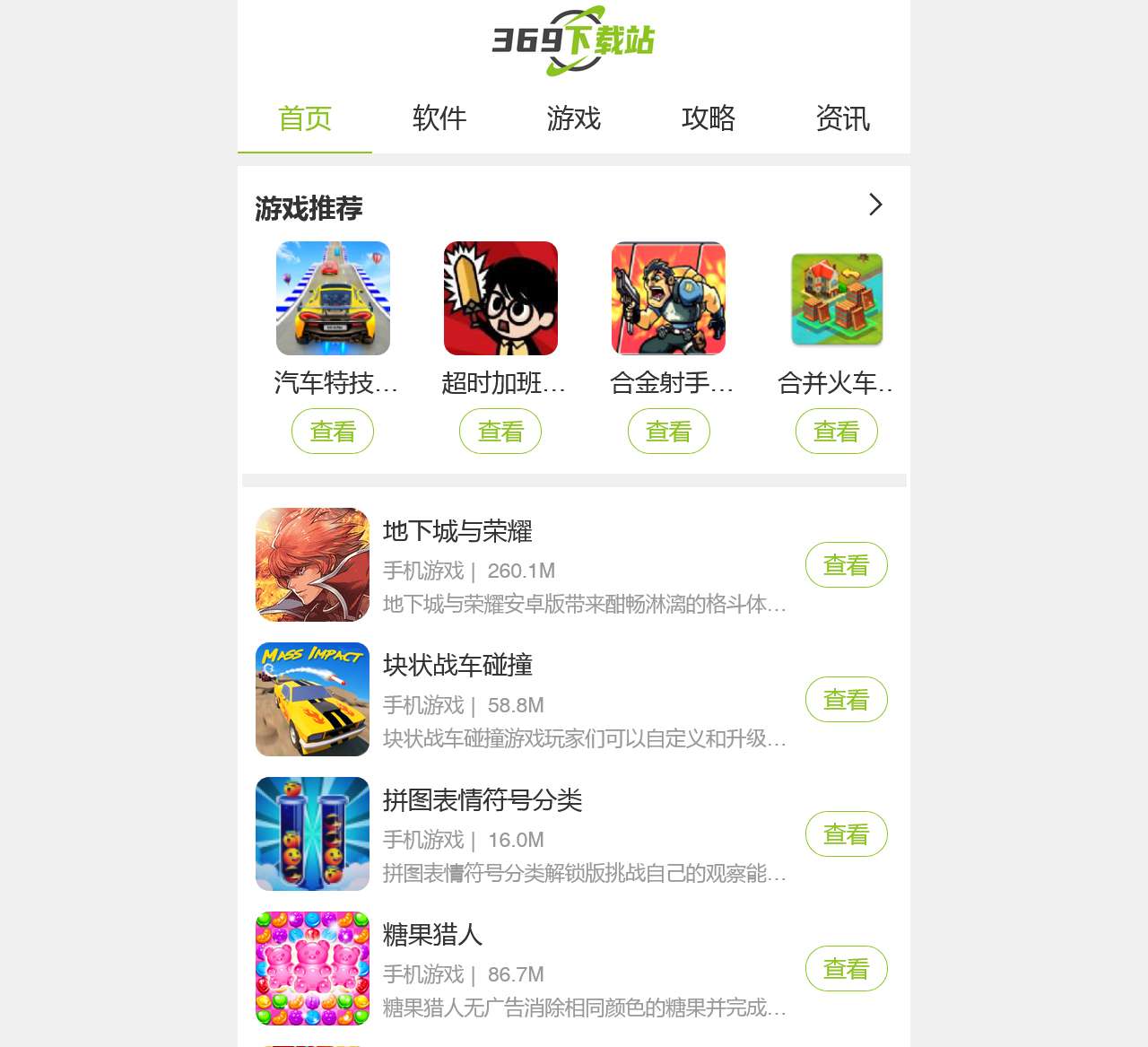Open the 块状战车碰撞 list entry
The width and height of the screenshot is (1148, 1047).
point(457,665)
